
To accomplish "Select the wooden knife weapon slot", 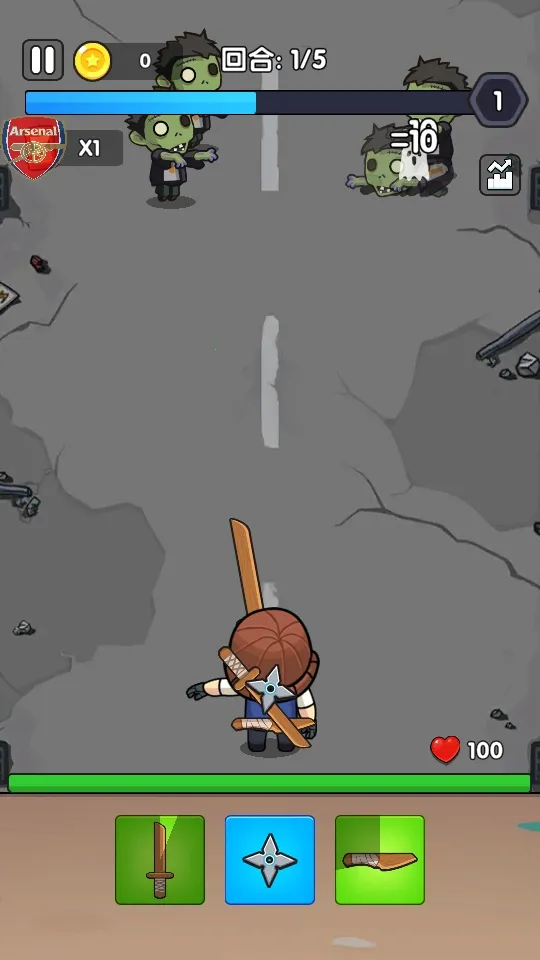I will tap(380, 860).
